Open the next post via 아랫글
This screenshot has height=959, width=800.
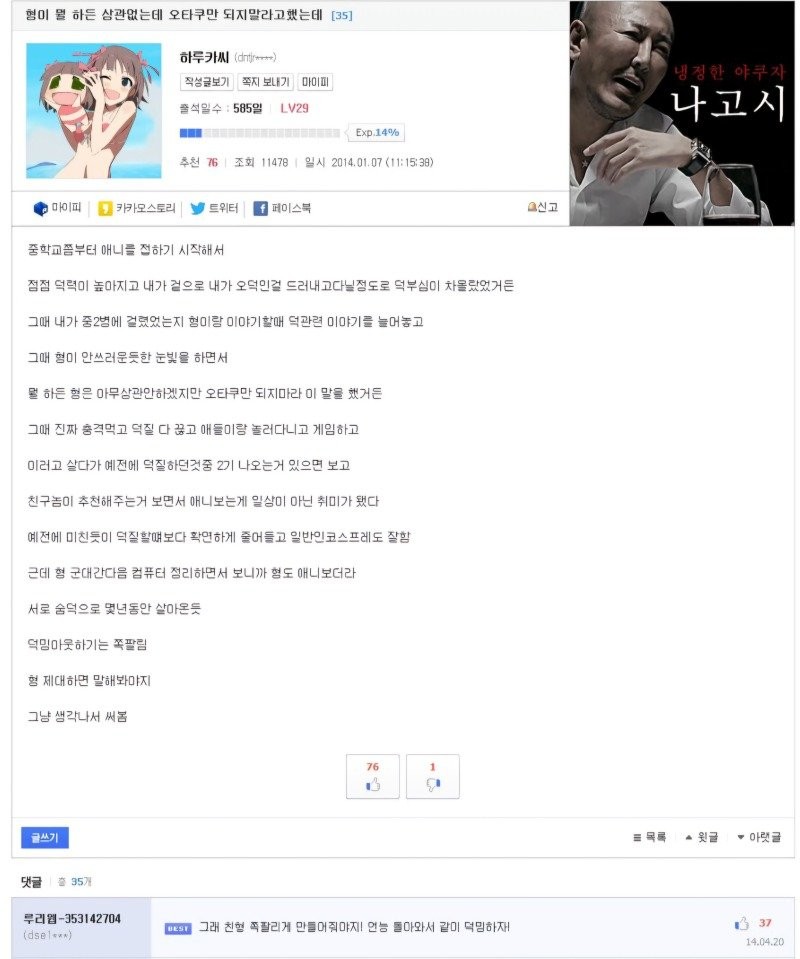[759, 837]
